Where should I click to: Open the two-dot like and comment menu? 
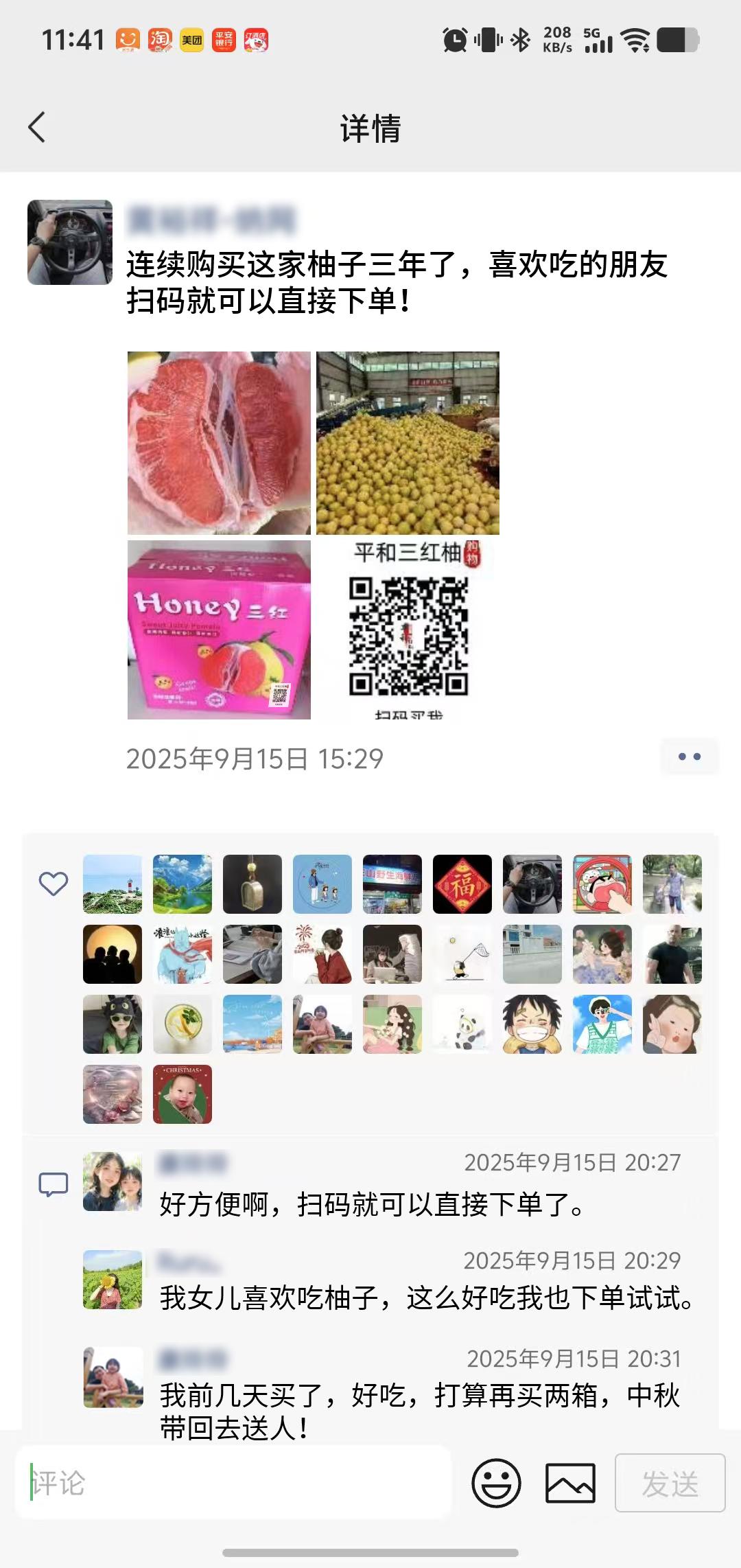[689, 757]
